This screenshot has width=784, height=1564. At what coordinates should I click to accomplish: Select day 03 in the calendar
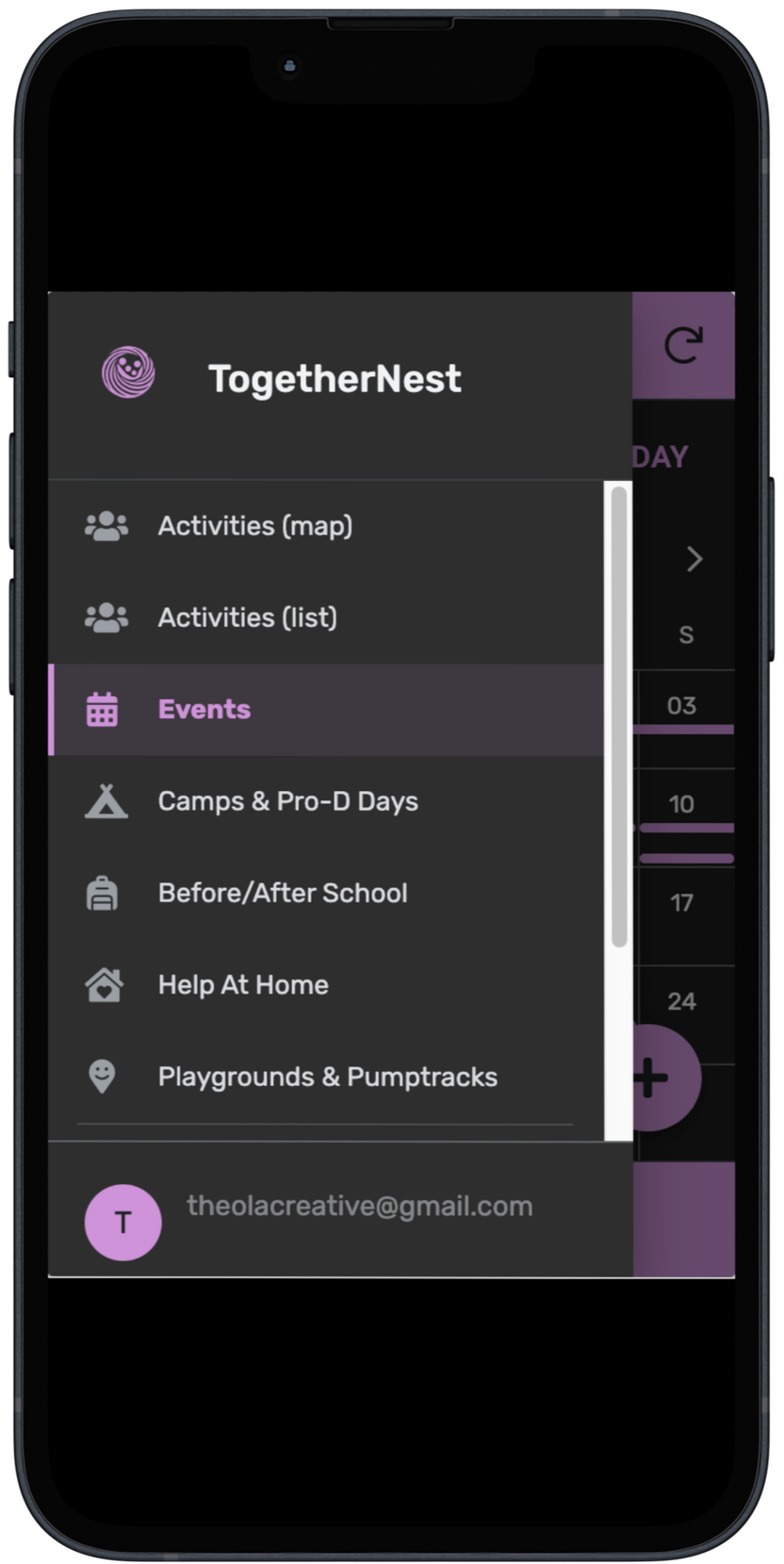(681, 705)
